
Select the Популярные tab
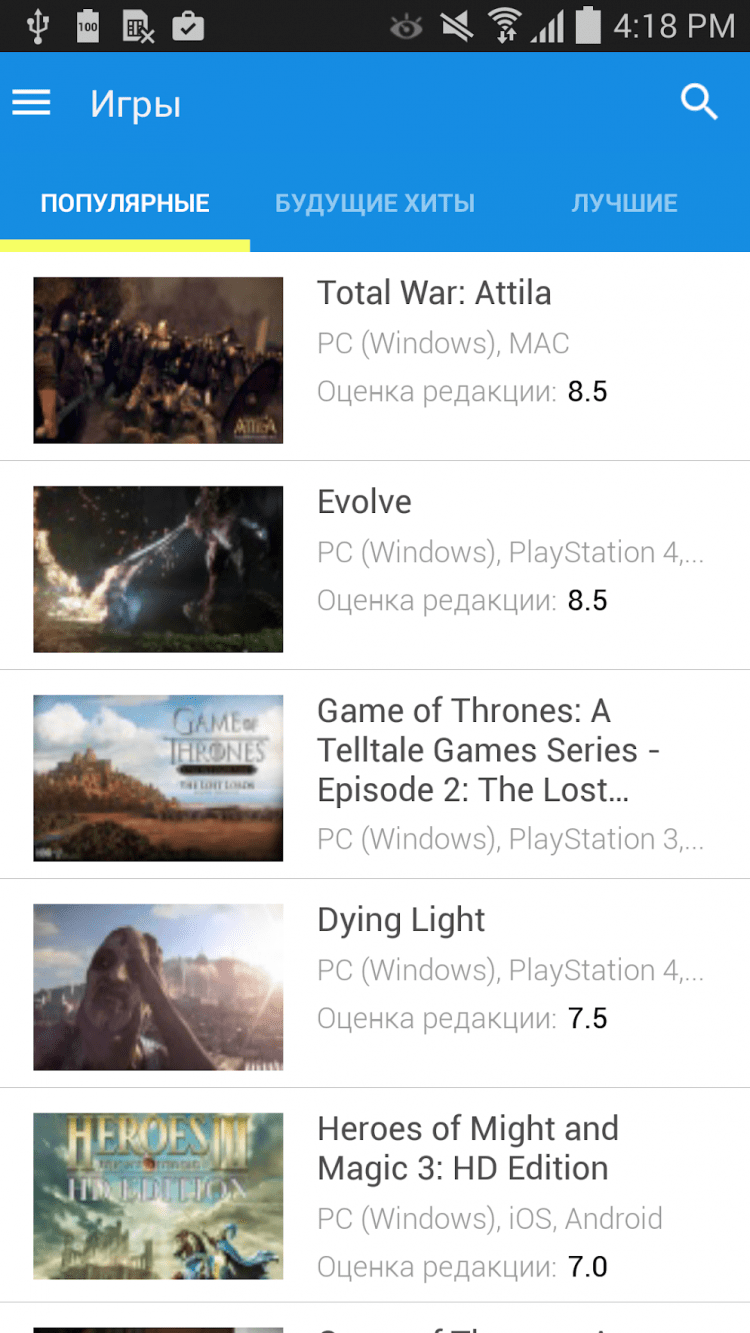(x=125, y=204)
